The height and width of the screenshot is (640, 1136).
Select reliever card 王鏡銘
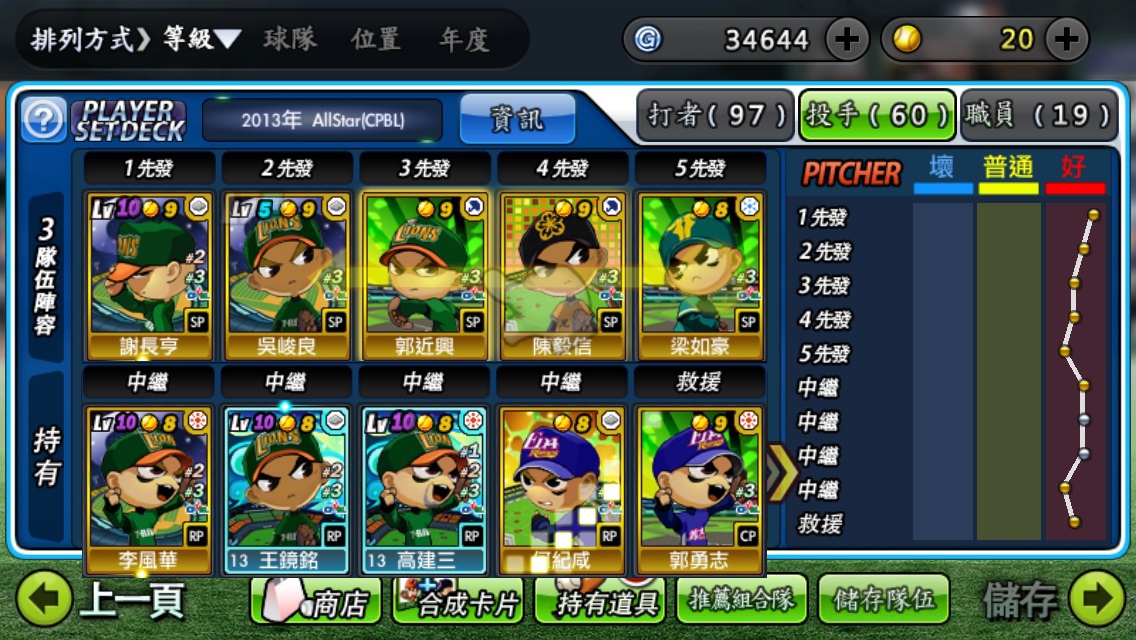pyautogui.click(x=286, y=490)
